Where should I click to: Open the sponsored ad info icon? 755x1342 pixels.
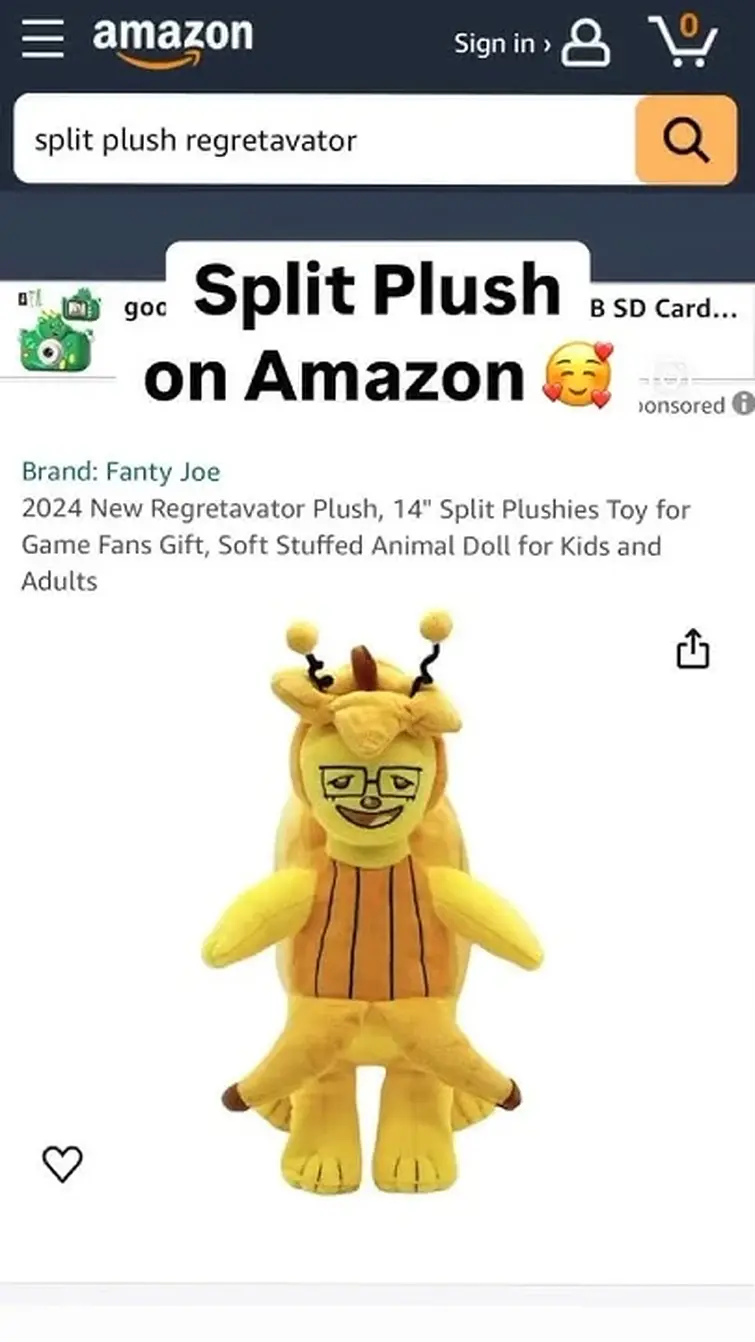(x=742, y=404)
